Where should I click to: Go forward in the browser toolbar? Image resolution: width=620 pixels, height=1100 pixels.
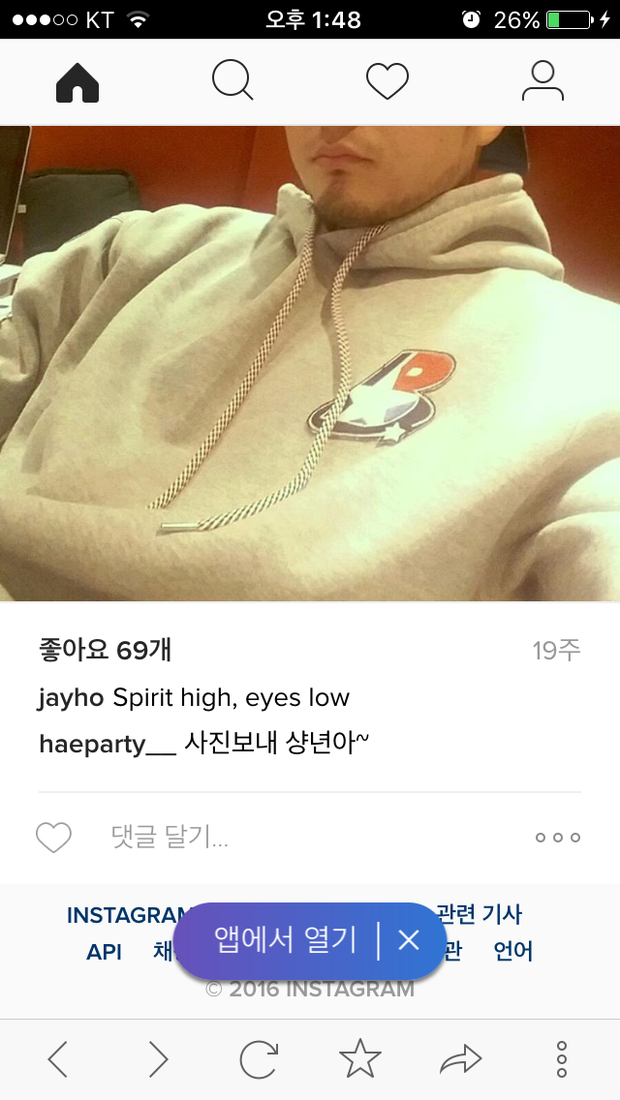pyautogui.click(x=158, y=1059)
